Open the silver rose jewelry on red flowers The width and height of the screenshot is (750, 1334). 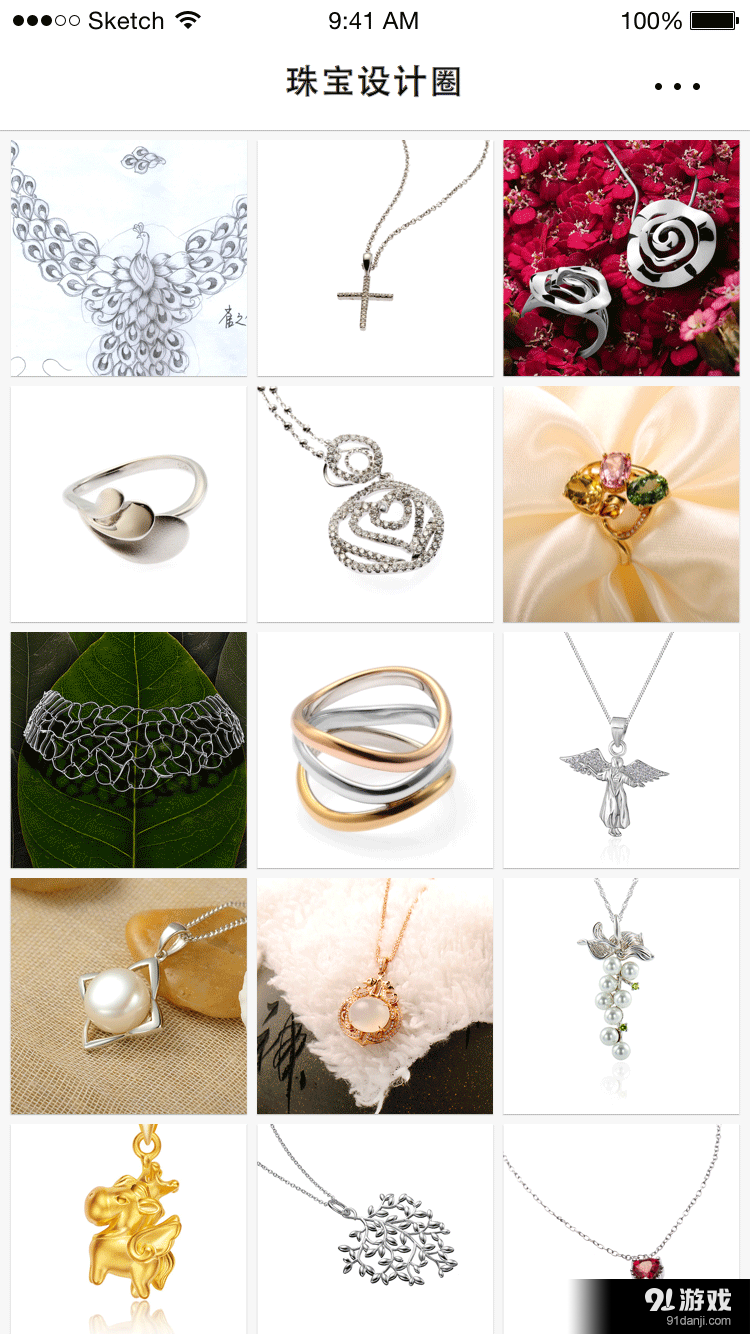tap(621, 258)
